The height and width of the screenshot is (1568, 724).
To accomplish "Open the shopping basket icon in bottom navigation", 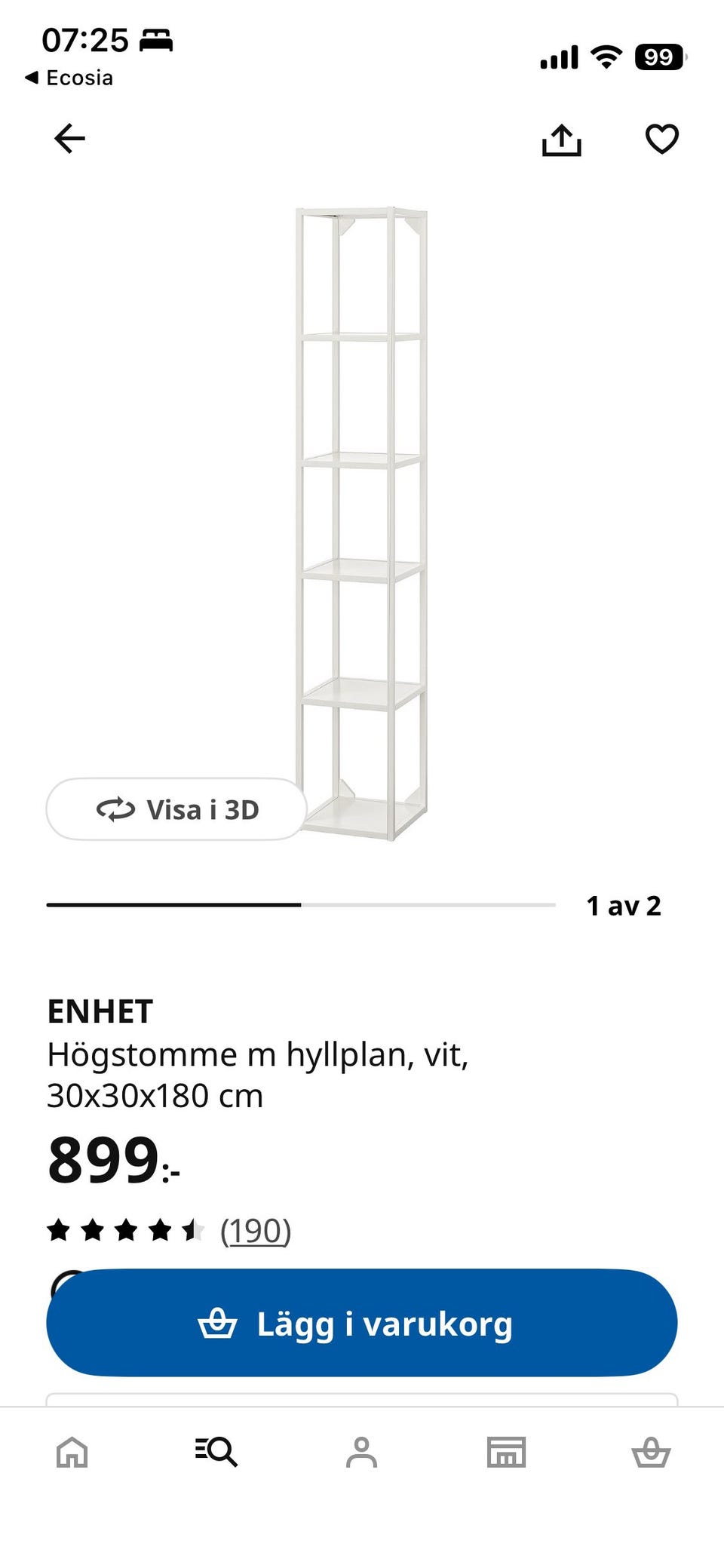I will [653, 1453].
